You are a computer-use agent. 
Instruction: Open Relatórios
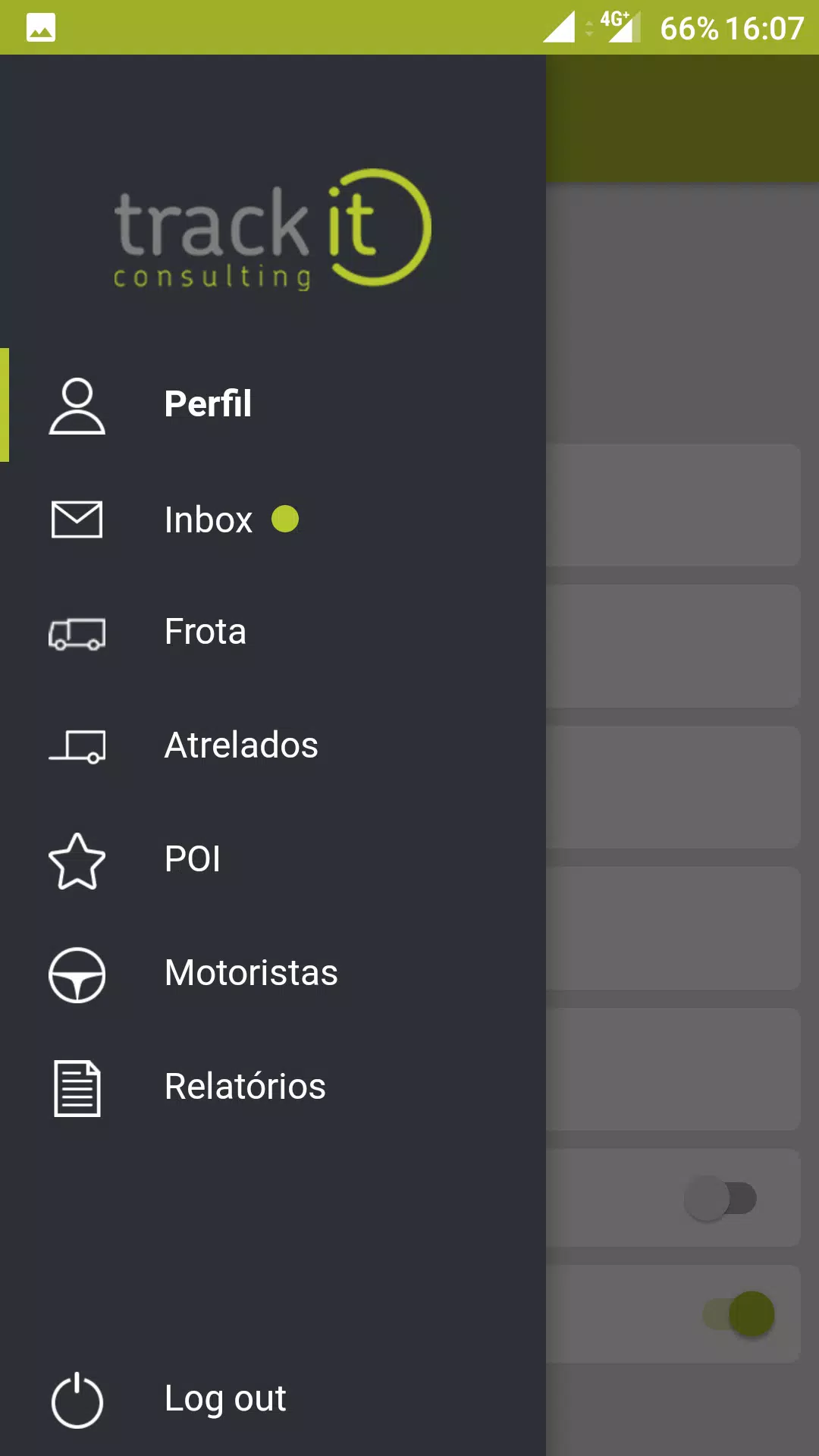tap(244, 1087)
